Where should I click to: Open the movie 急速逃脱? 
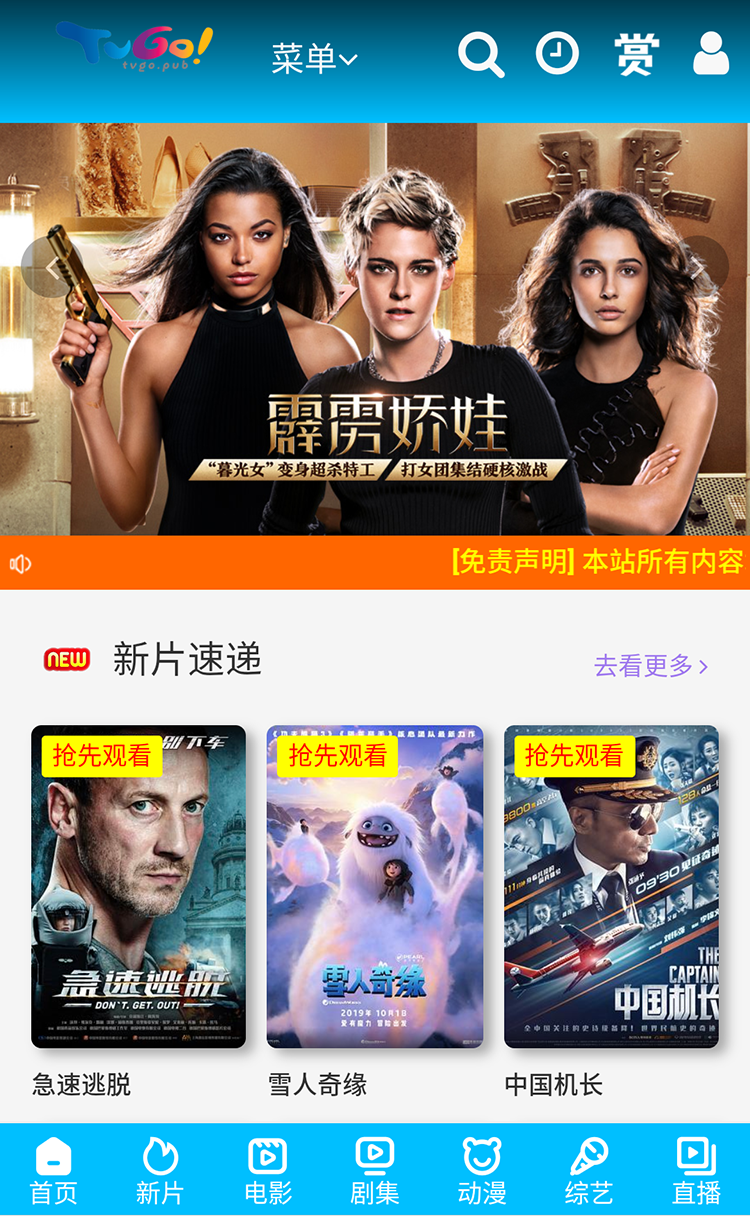[x=138, y=886]
